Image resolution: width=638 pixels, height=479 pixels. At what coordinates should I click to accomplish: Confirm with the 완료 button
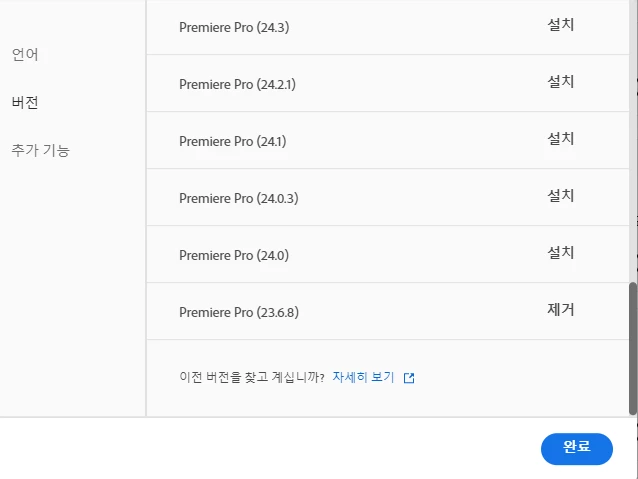(576, 448)
